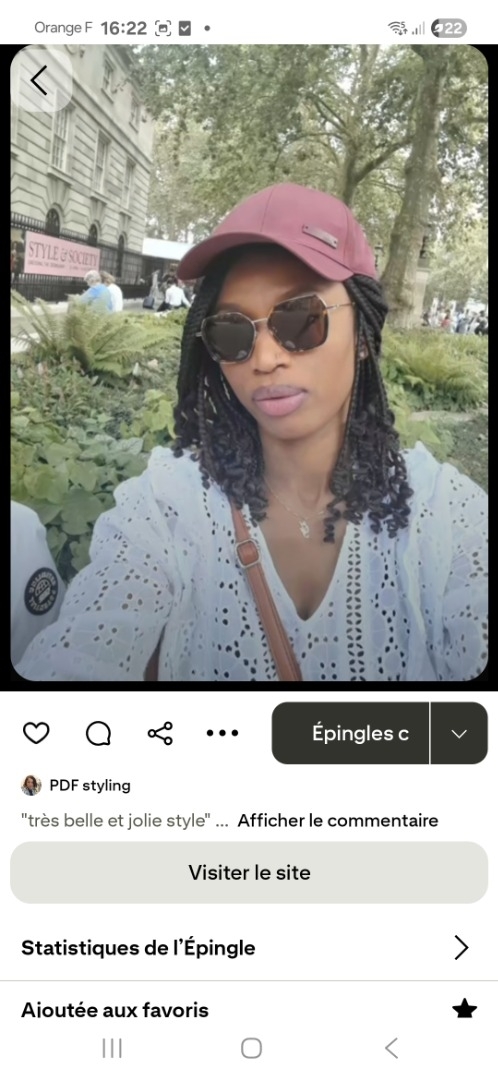Share this pin
This screenshot has width=498, height=1080.
pos(160,733)
